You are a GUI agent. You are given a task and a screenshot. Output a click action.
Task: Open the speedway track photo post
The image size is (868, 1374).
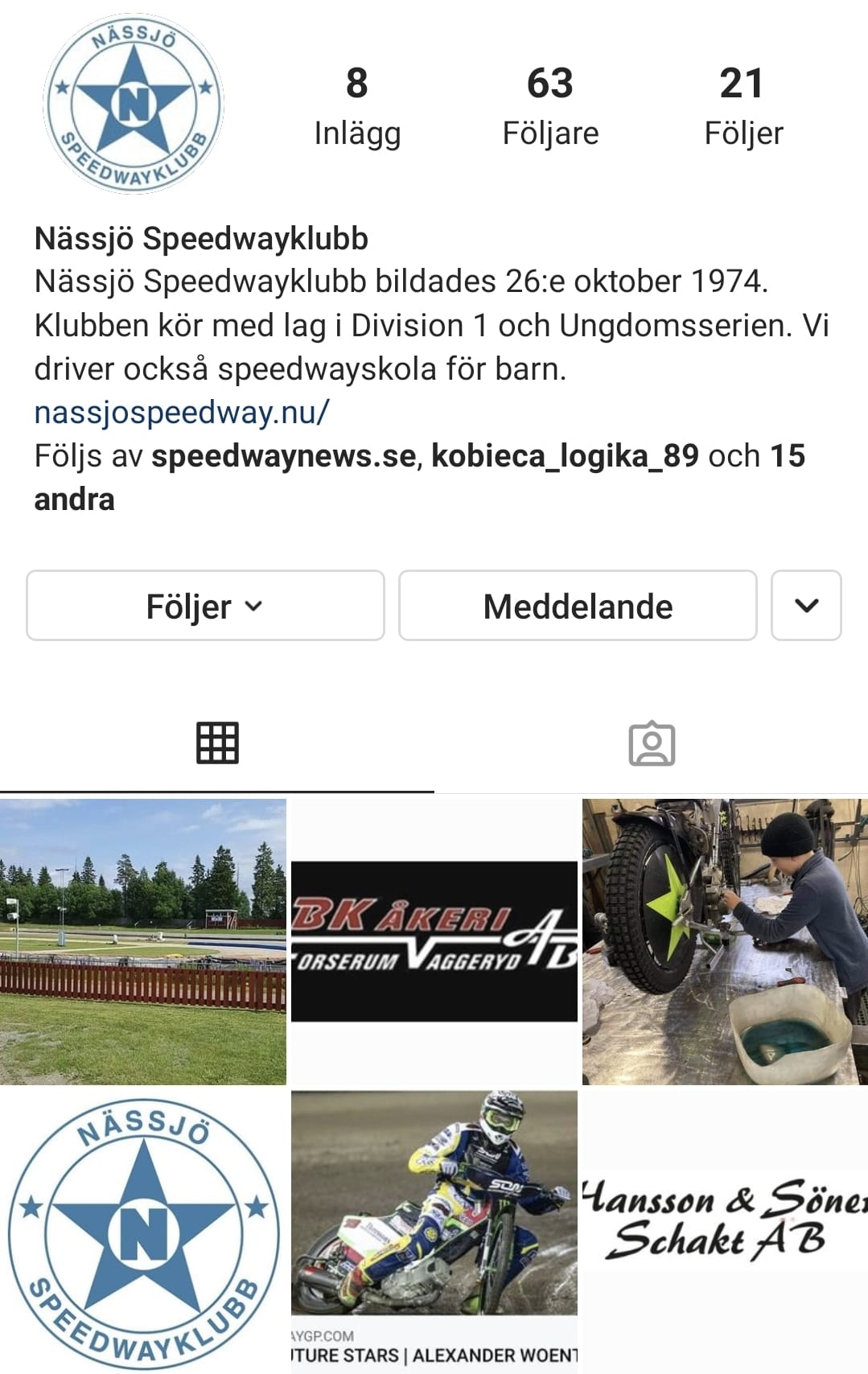pos(143,941)
